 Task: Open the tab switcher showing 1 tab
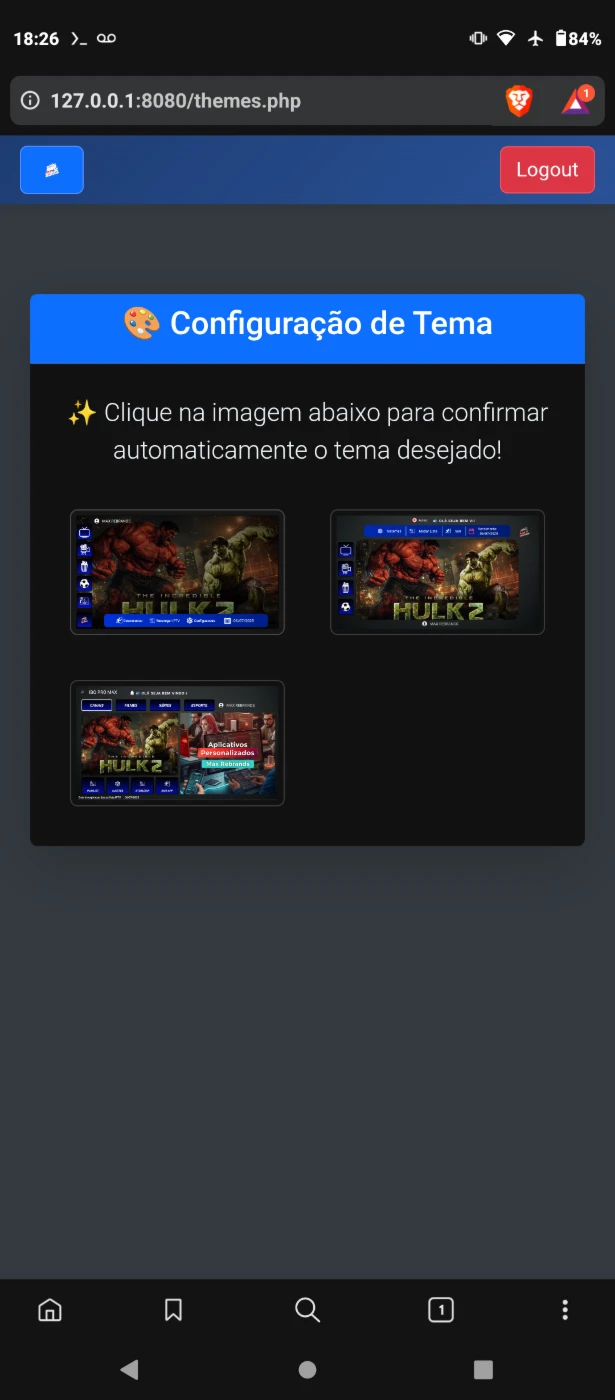(x=441, y=1309)
